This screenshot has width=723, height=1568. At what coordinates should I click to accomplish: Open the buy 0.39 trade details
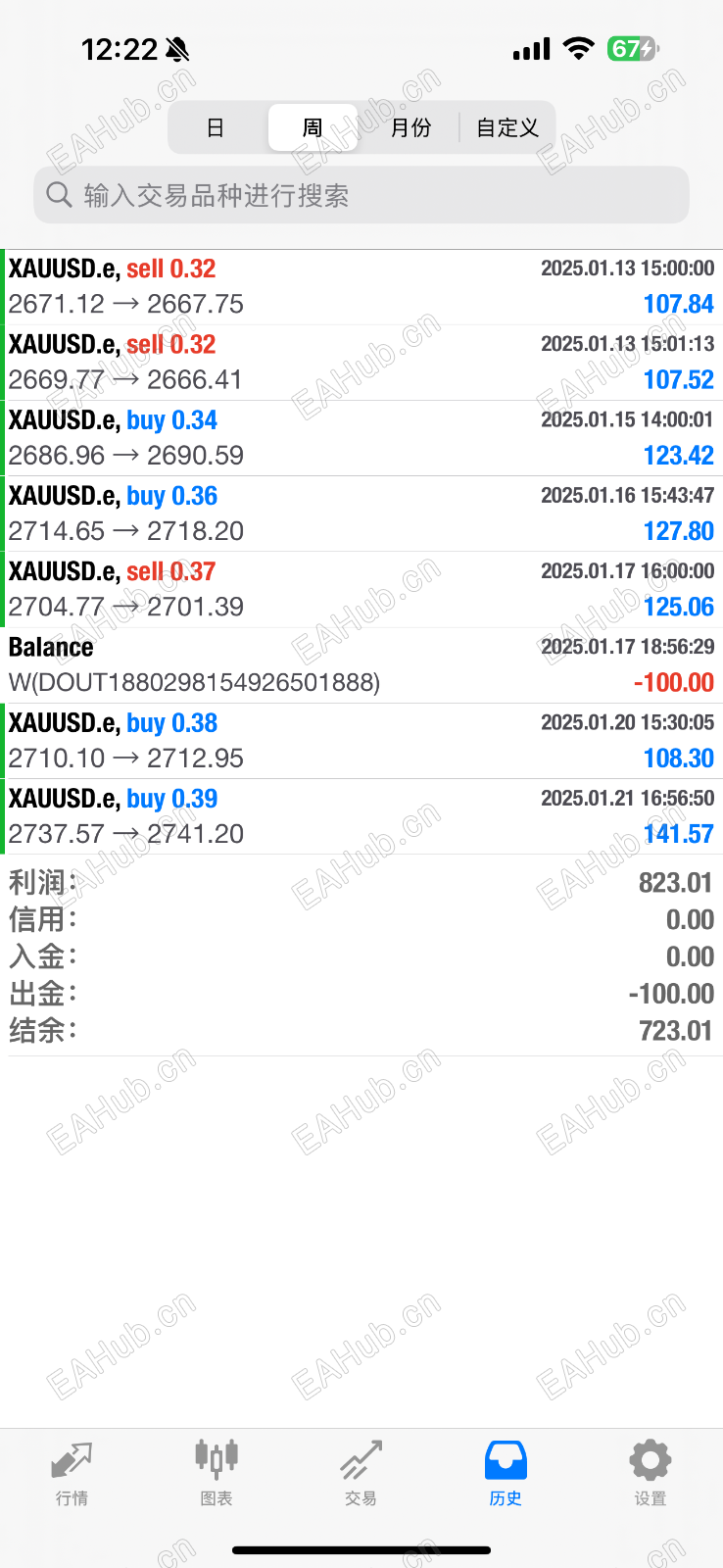coord(361,815)
